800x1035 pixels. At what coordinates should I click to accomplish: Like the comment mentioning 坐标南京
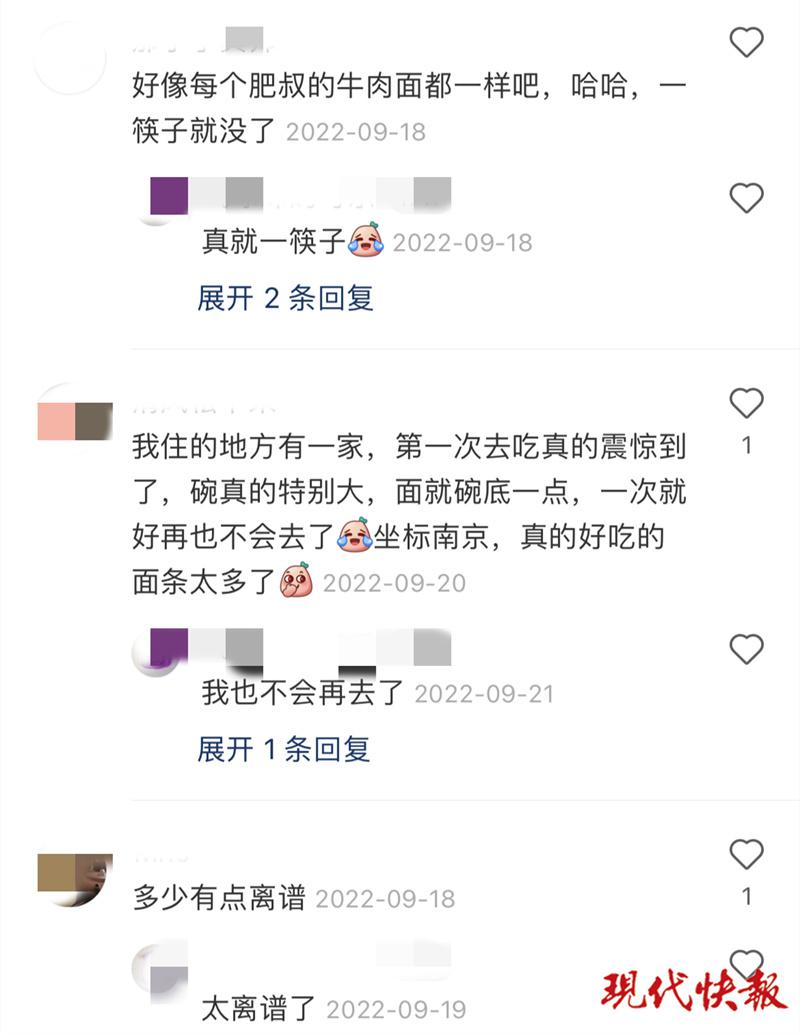click(x=746, y=404)
